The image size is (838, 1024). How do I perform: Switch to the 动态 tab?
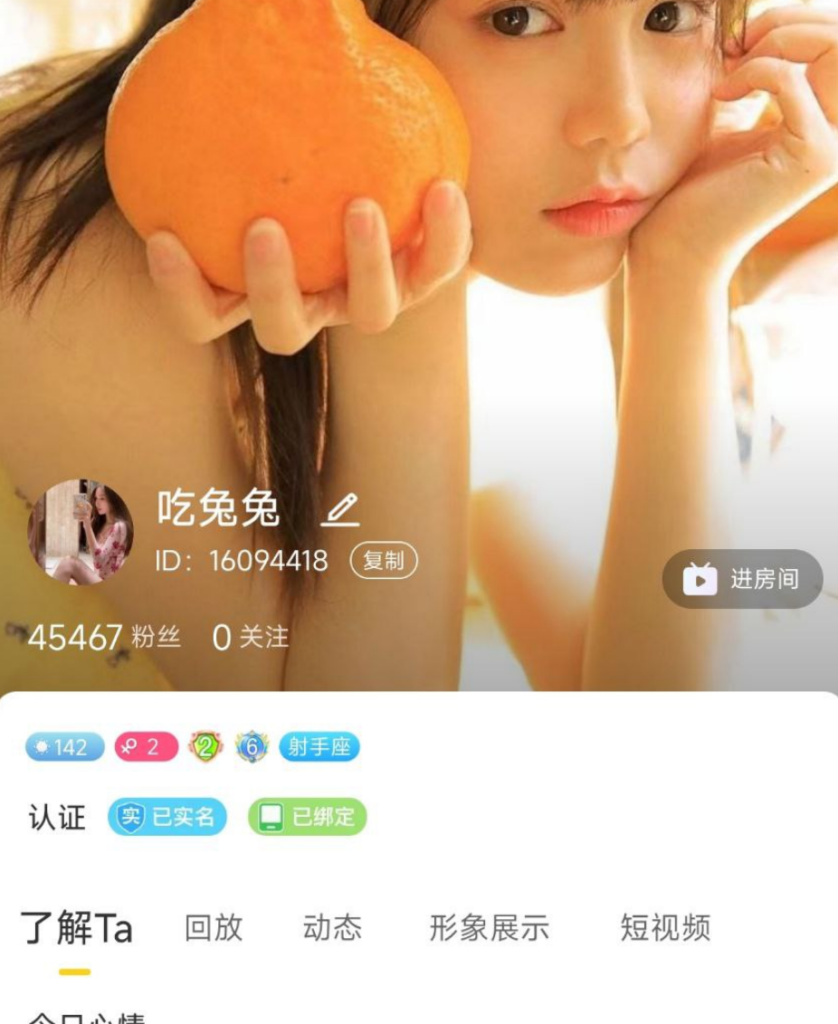pyautogui.click(x=332, y=927)
